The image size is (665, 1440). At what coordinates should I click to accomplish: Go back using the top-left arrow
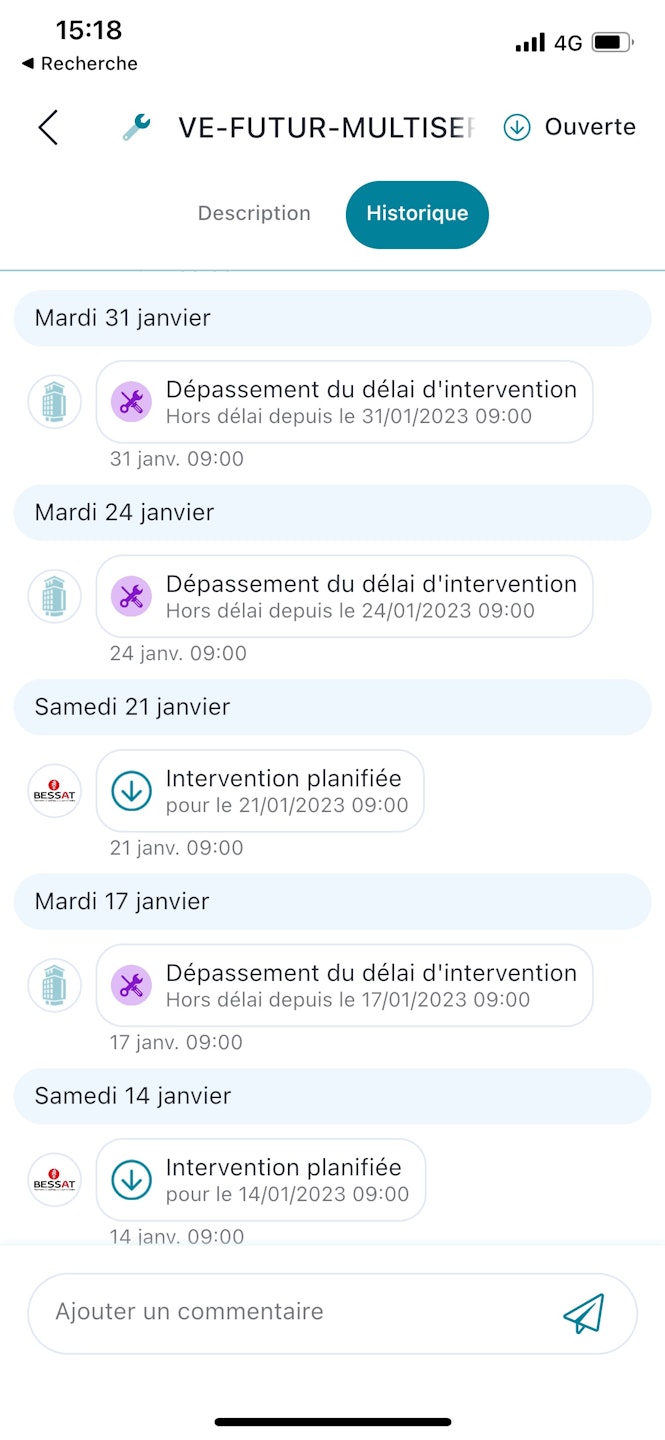click(48, 128)
